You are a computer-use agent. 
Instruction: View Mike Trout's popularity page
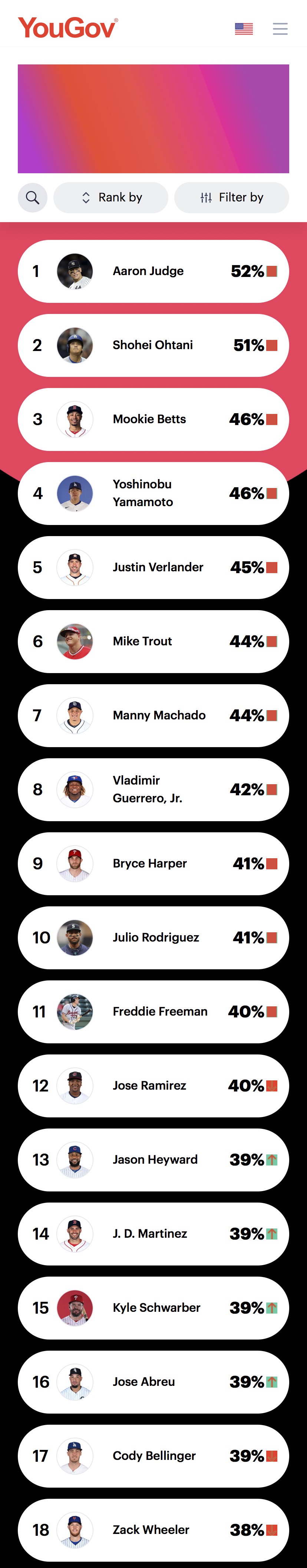[x=153, y=642]
